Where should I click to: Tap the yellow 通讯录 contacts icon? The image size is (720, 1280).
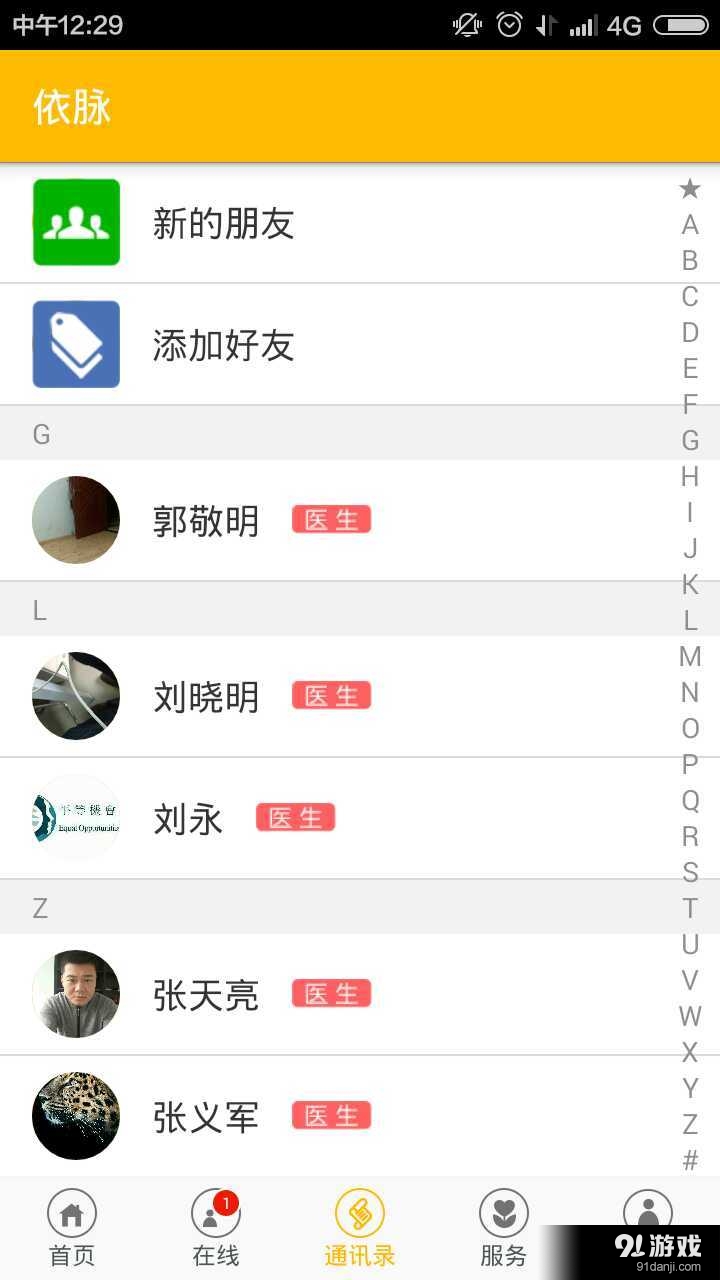(360, 1212)
